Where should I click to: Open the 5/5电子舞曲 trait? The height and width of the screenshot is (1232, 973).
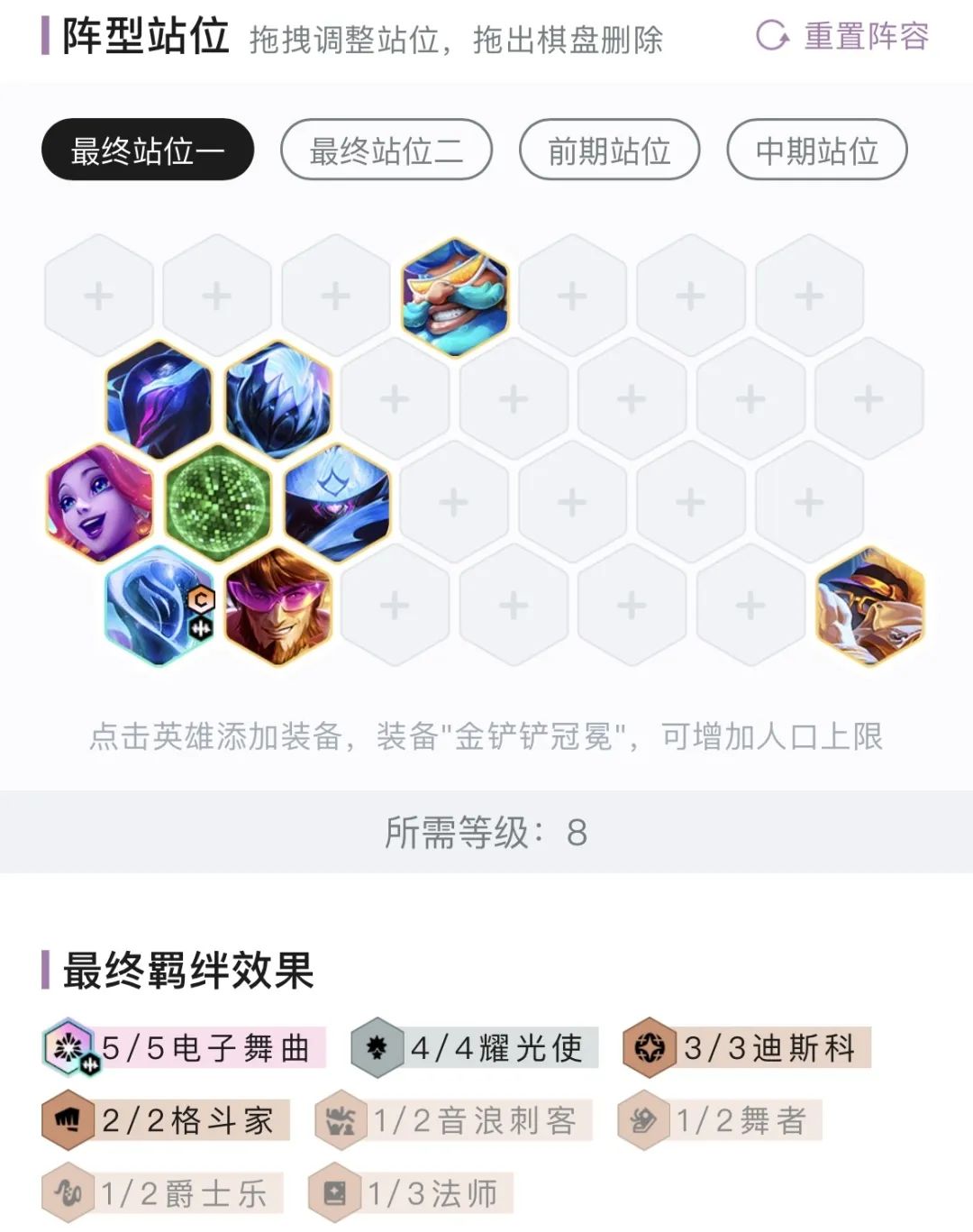(x=185, y=1048)
